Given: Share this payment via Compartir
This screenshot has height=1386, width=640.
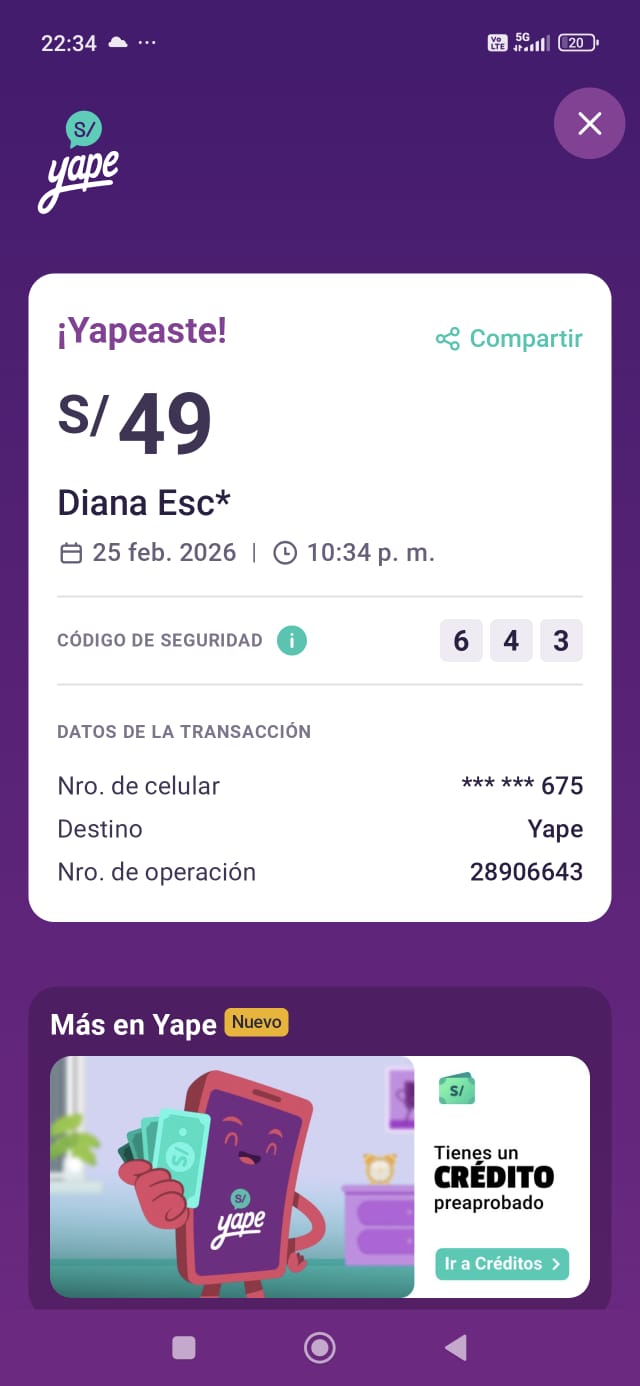Looking at the screenshot, I should (x=509, y=339).
